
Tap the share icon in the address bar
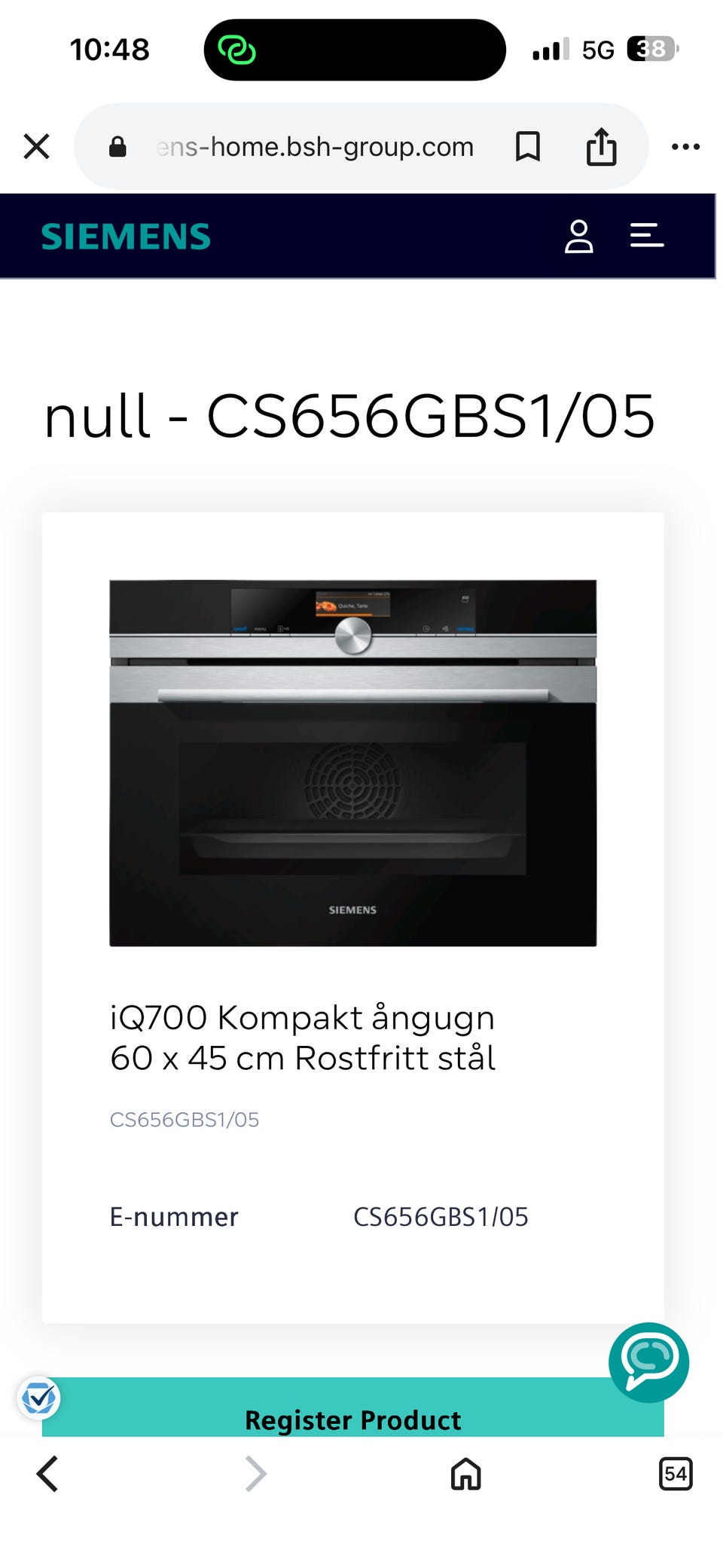(599, 145)
